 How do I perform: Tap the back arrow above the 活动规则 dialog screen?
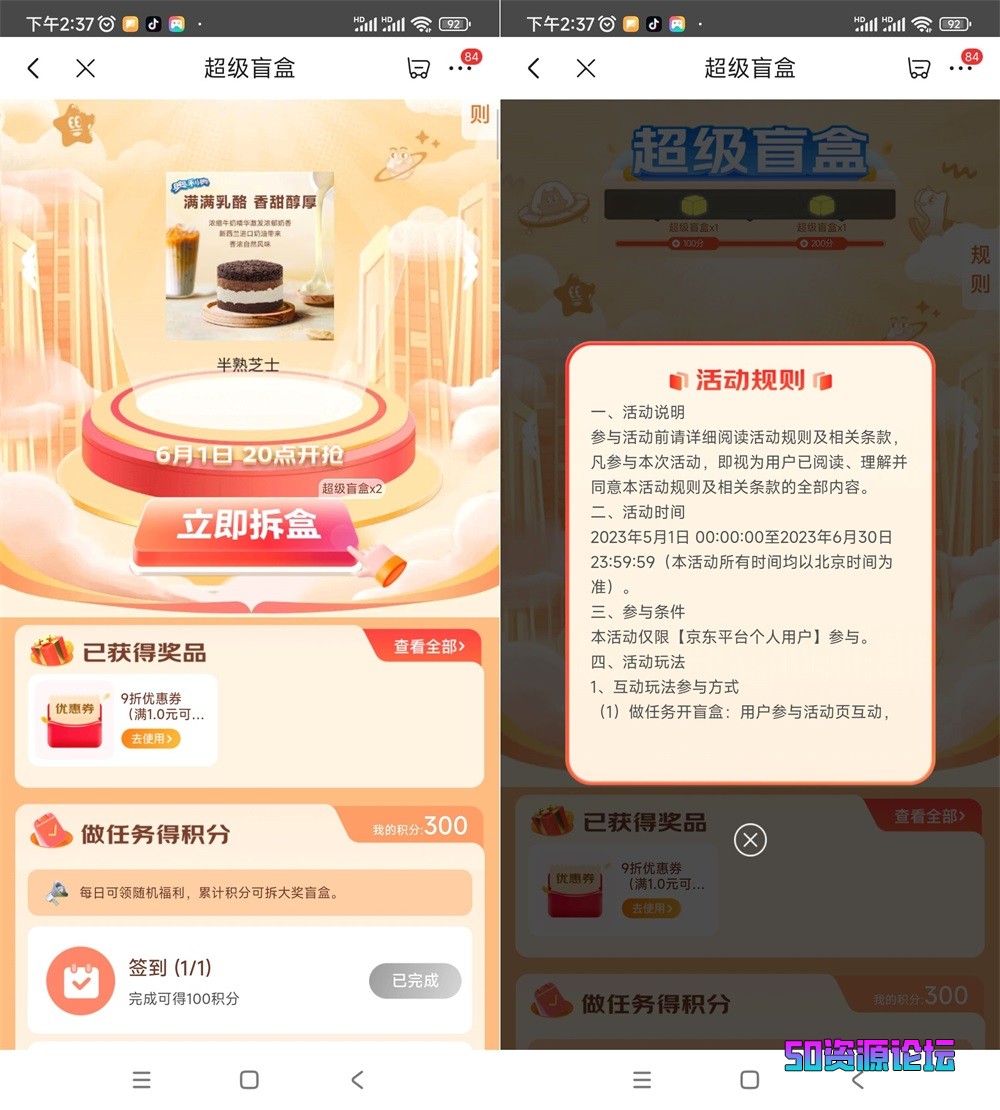(534, 68)
